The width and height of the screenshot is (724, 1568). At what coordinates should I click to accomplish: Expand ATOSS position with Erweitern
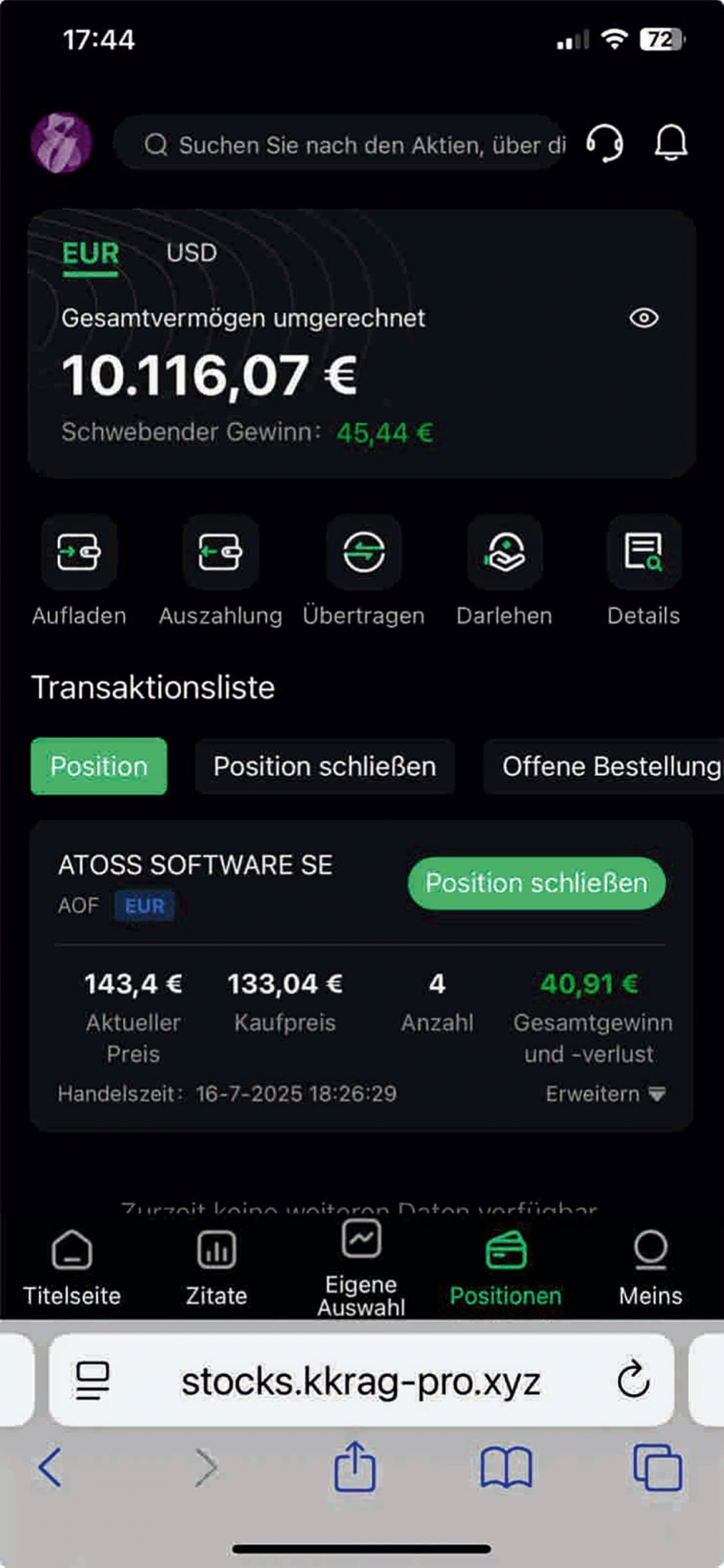tap(605, 1094)
